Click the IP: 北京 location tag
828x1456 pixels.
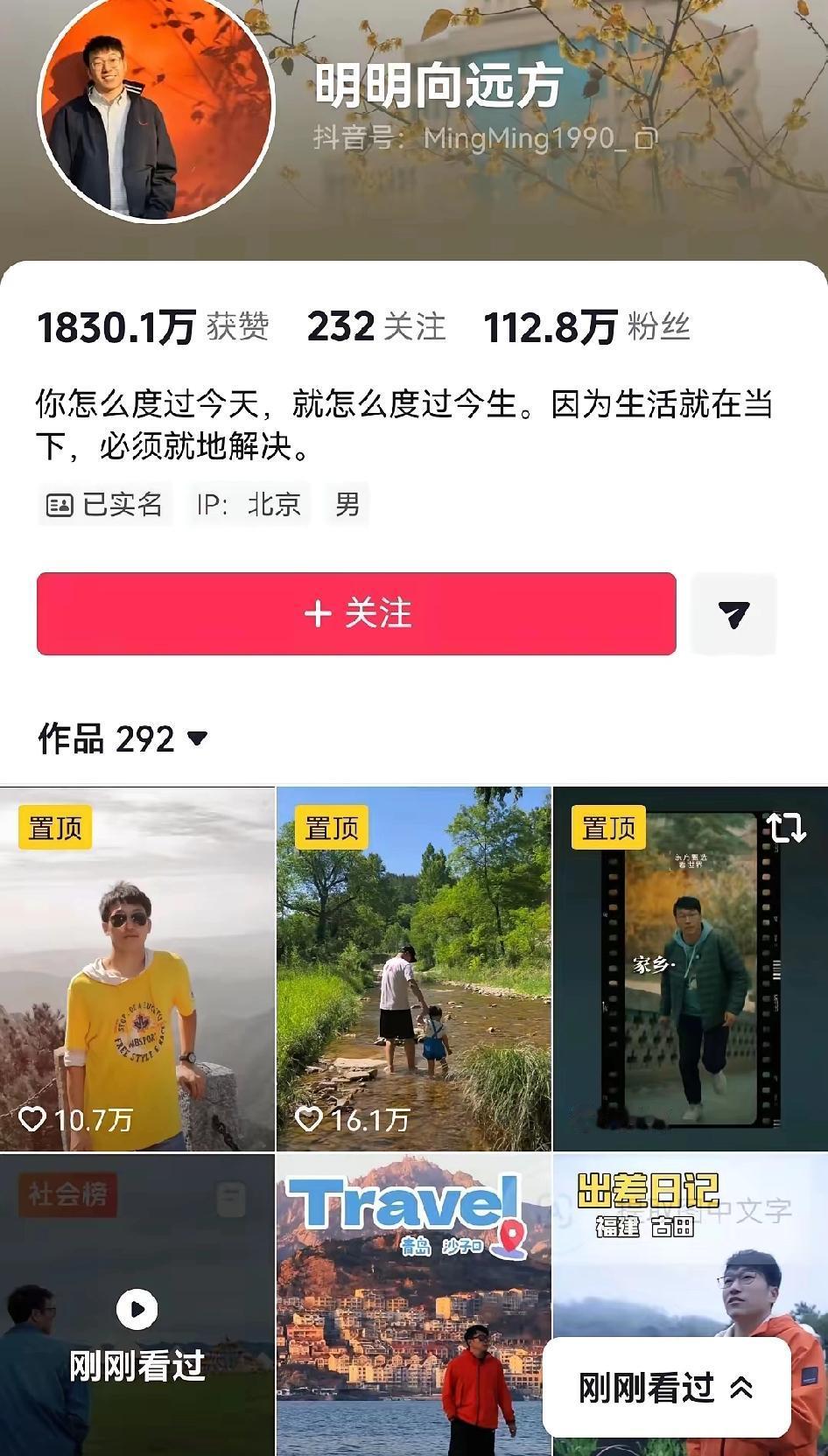click(249, 504)
